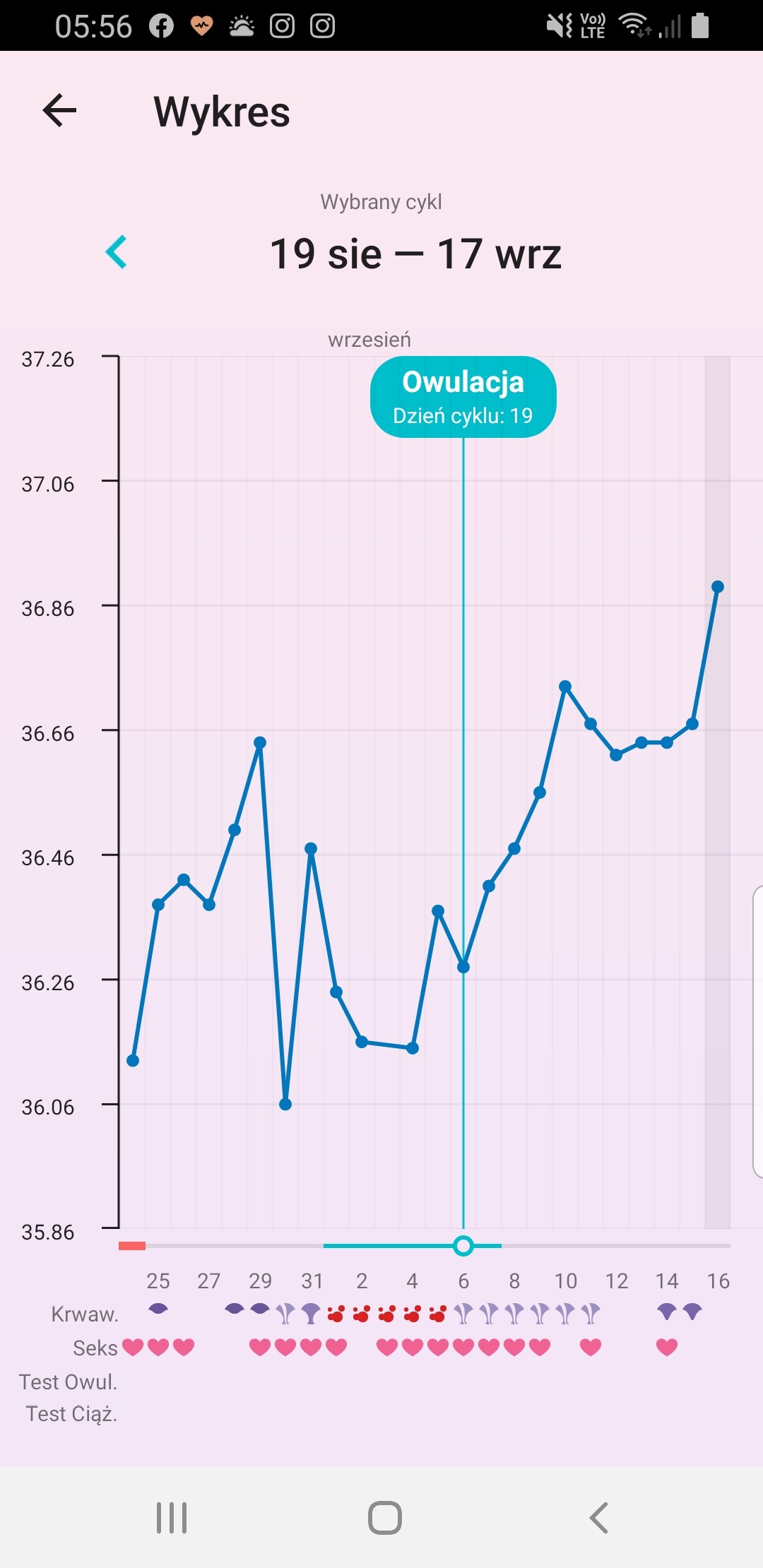Viewport: 763px width, 1568px height.
Task: Open the system recent apps view
Action: click(172, 1518)
